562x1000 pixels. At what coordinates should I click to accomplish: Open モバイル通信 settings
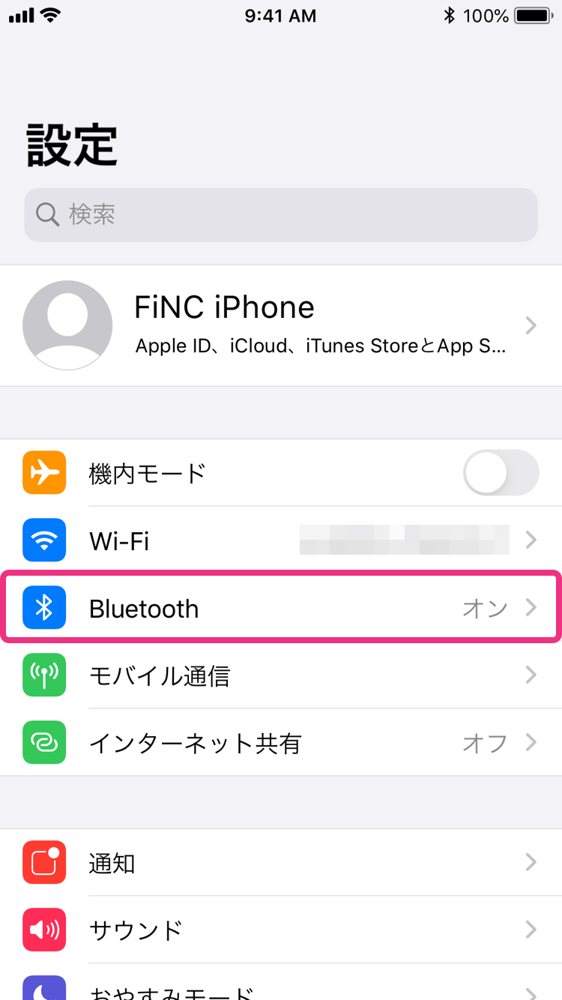point(281,675)
